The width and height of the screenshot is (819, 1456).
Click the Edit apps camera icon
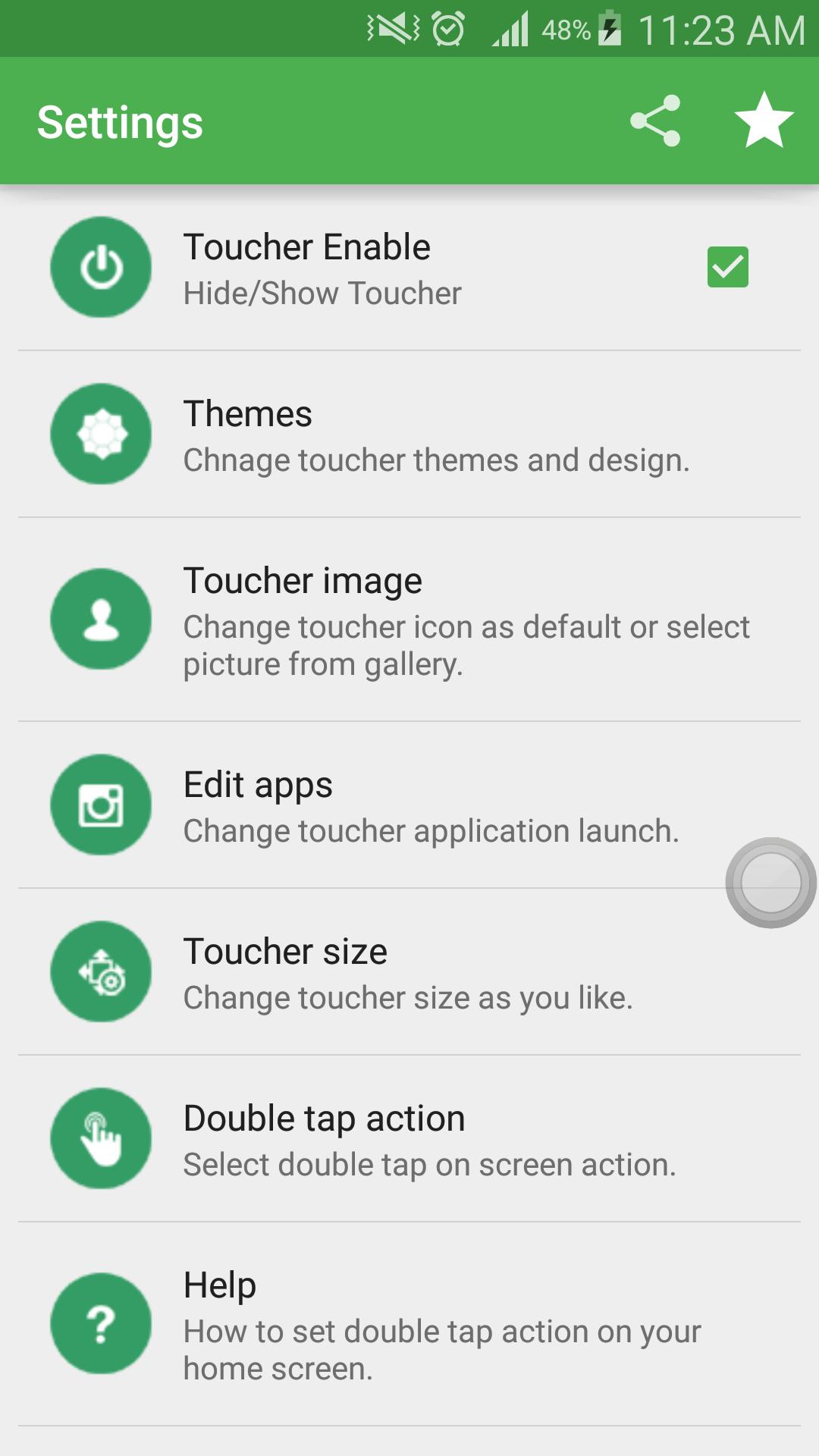click(101, 805)
